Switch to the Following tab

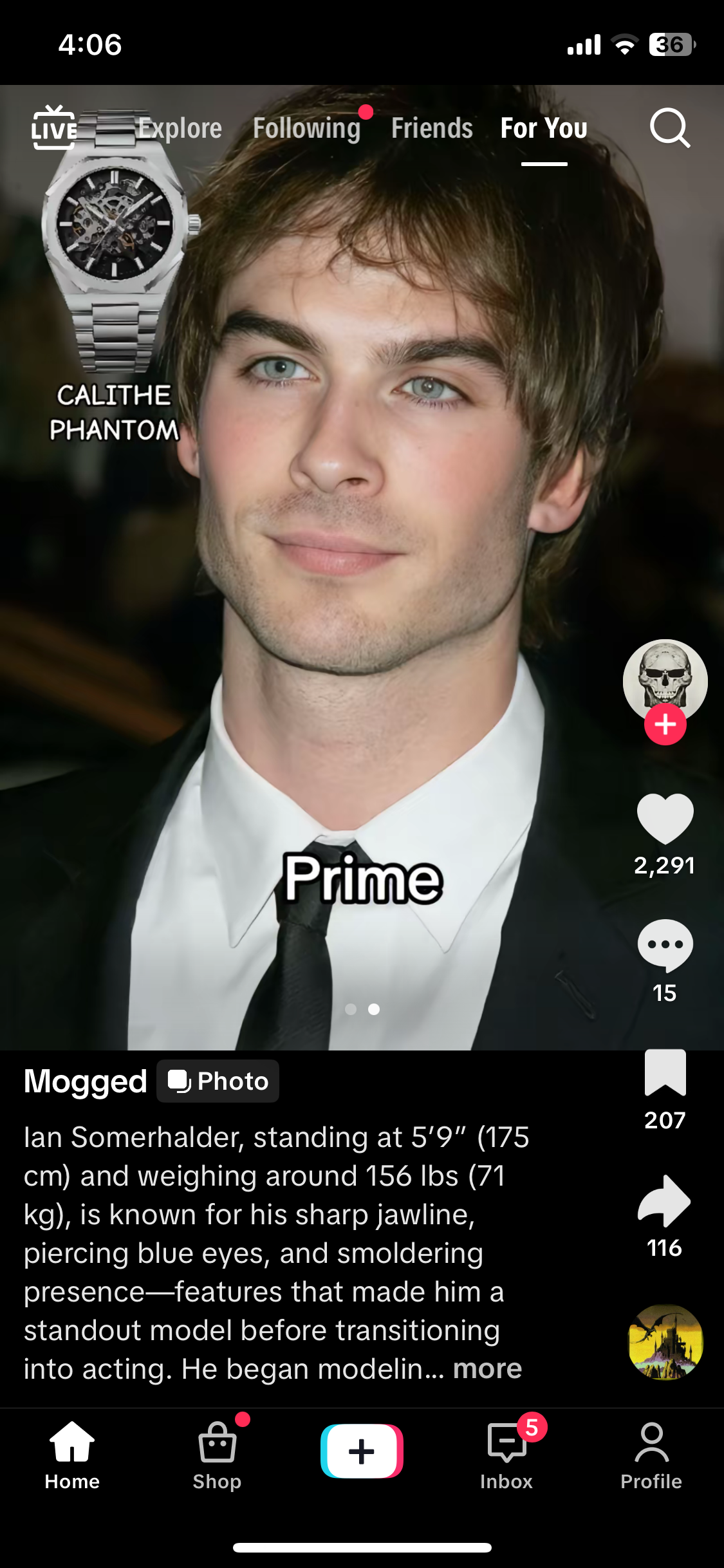pyautogui.click(x=306, y=128)
